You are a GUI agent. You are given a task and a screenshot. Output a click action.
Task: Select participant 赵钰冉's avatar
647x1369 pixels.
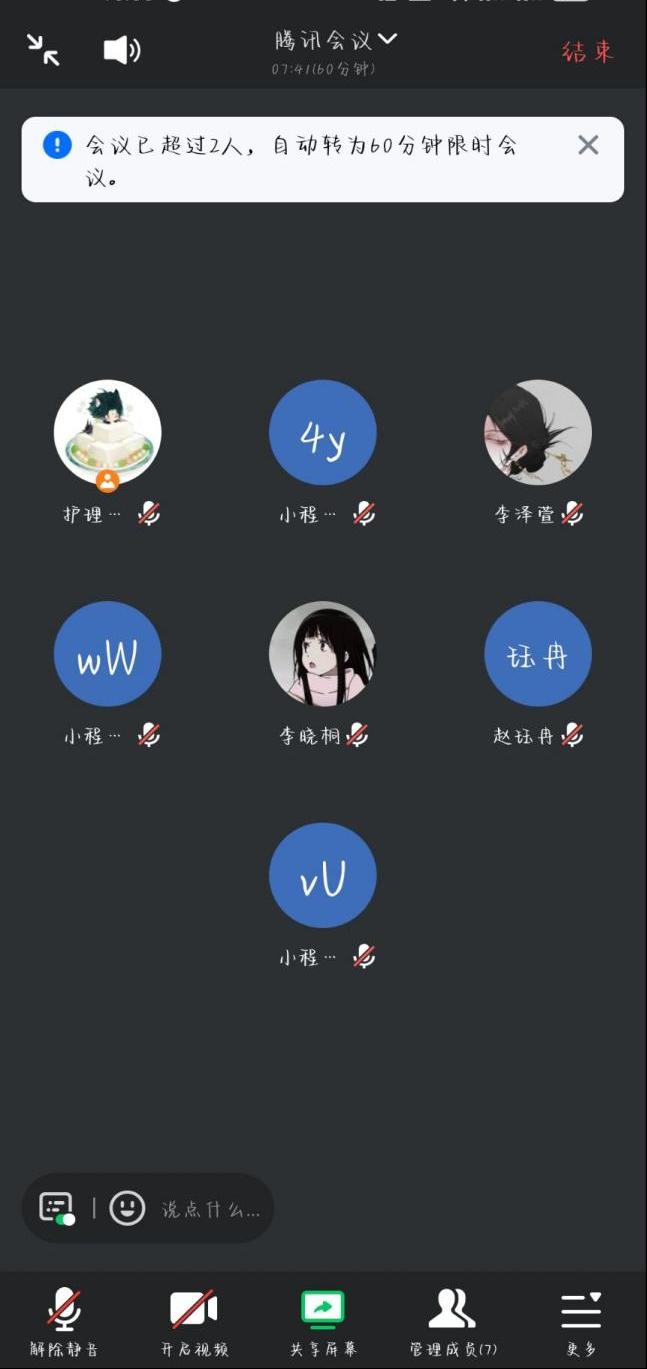[x=538, y=654]
